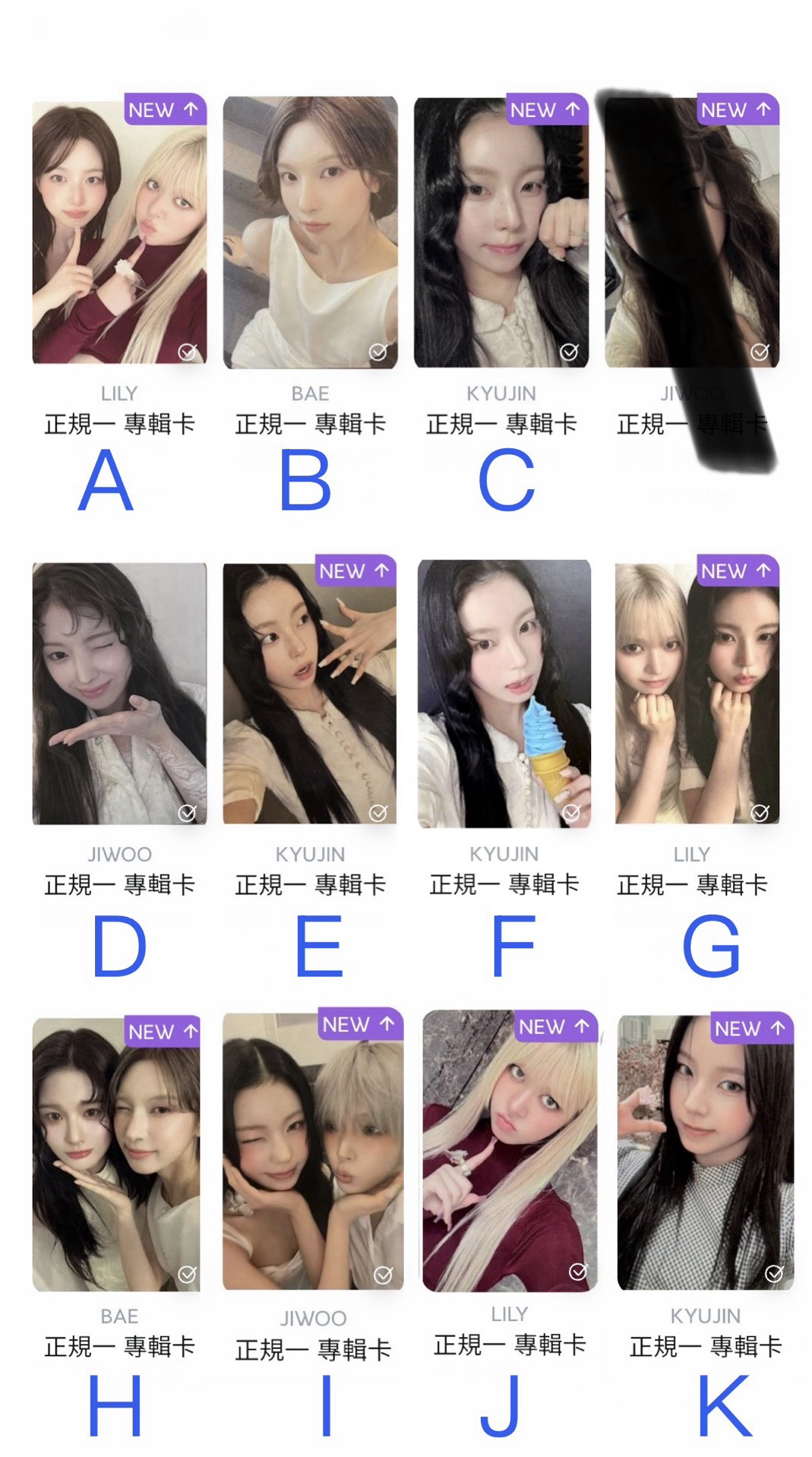Click the verification check on BAE card B
Image resolution: width=812 pixels, height=1457 pixels.
pyautogui.click(x=379, y=350)
